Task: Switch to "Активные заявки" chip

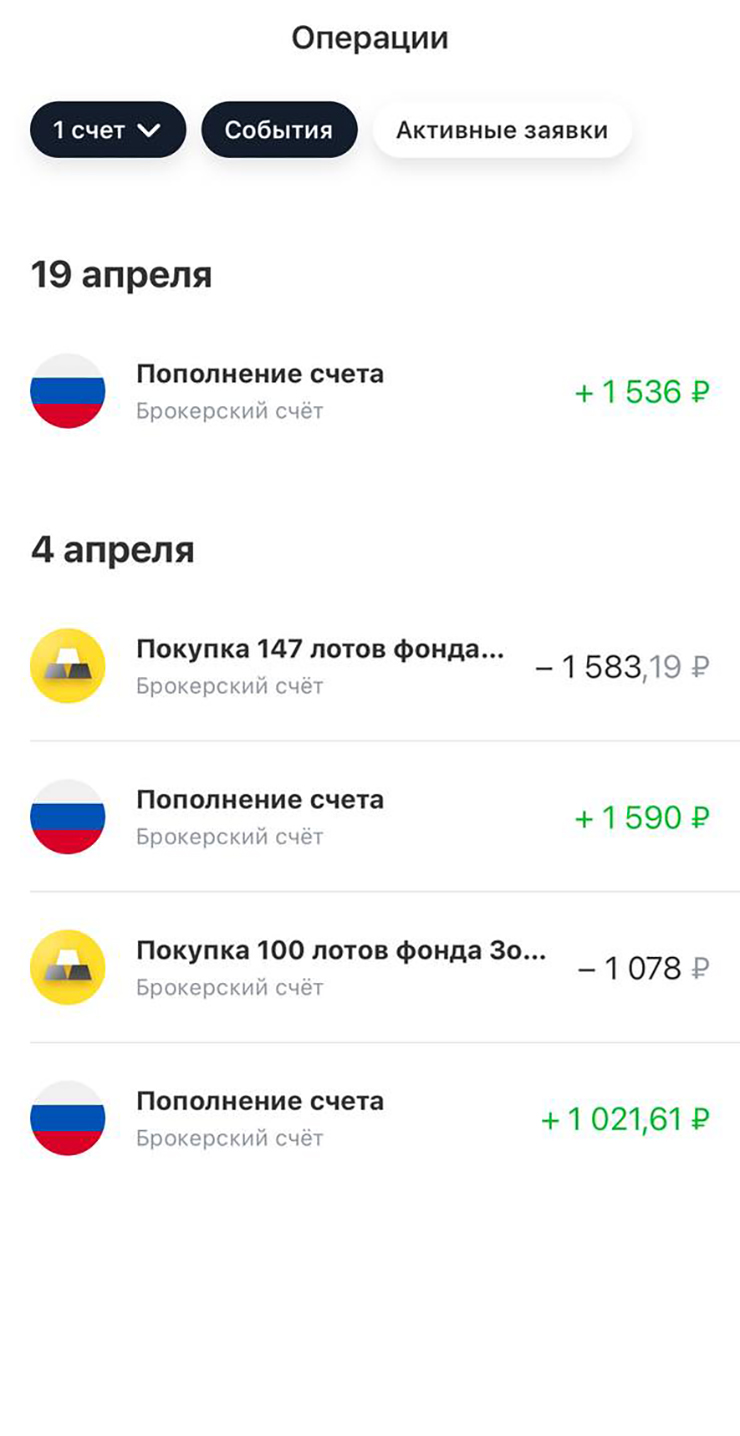Action: coord(502,130)
